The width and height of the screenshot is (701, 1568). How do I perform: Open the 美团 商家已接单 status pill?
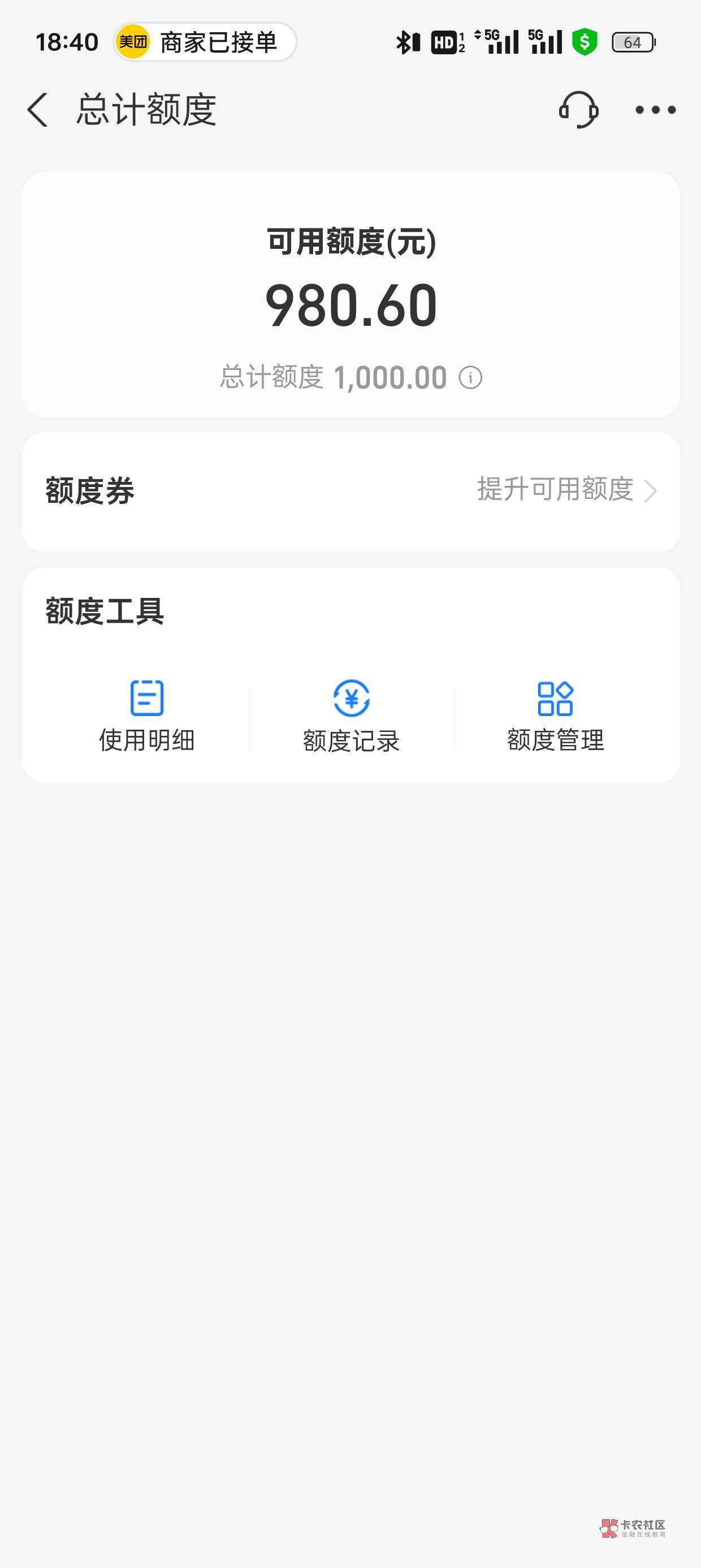(205, 42)
